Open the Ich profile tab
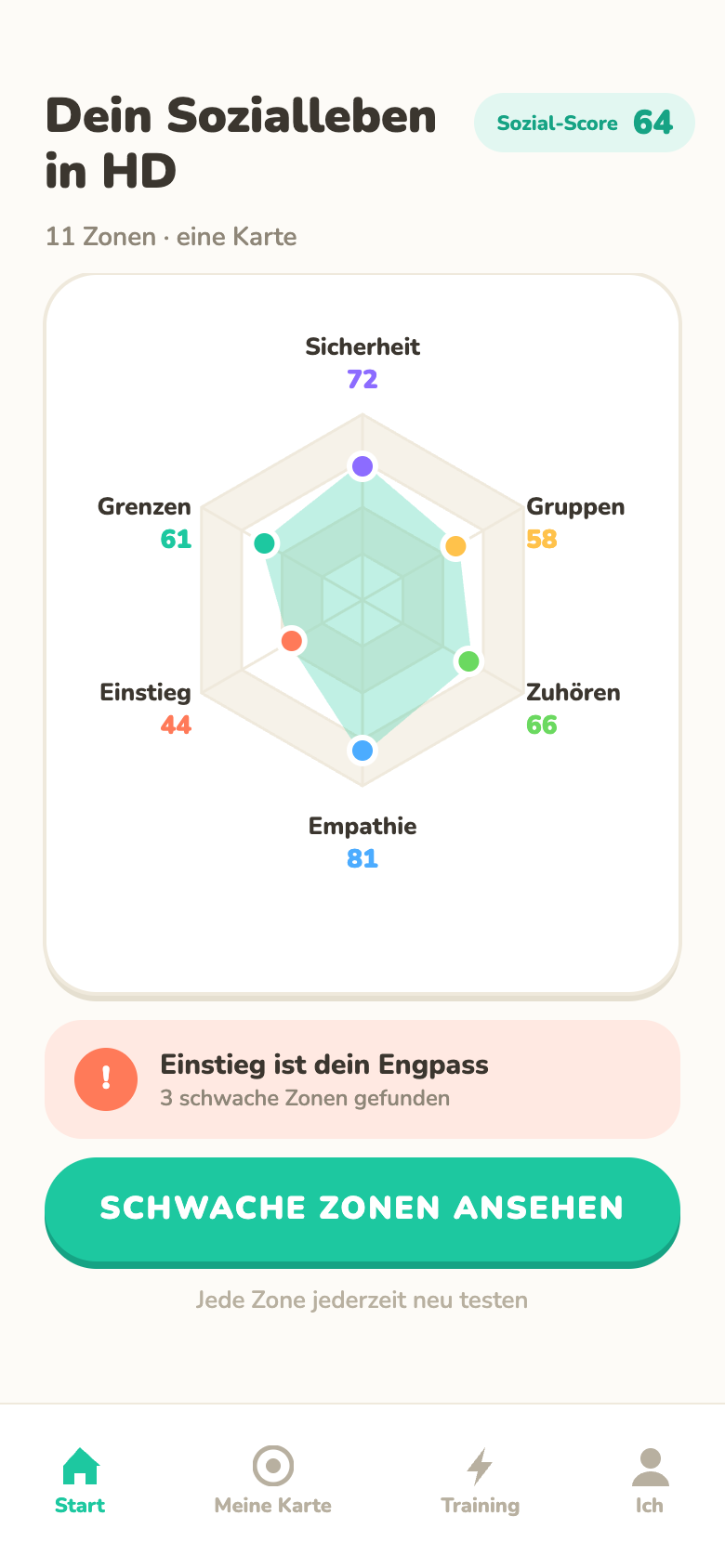 coord(650,1482)
